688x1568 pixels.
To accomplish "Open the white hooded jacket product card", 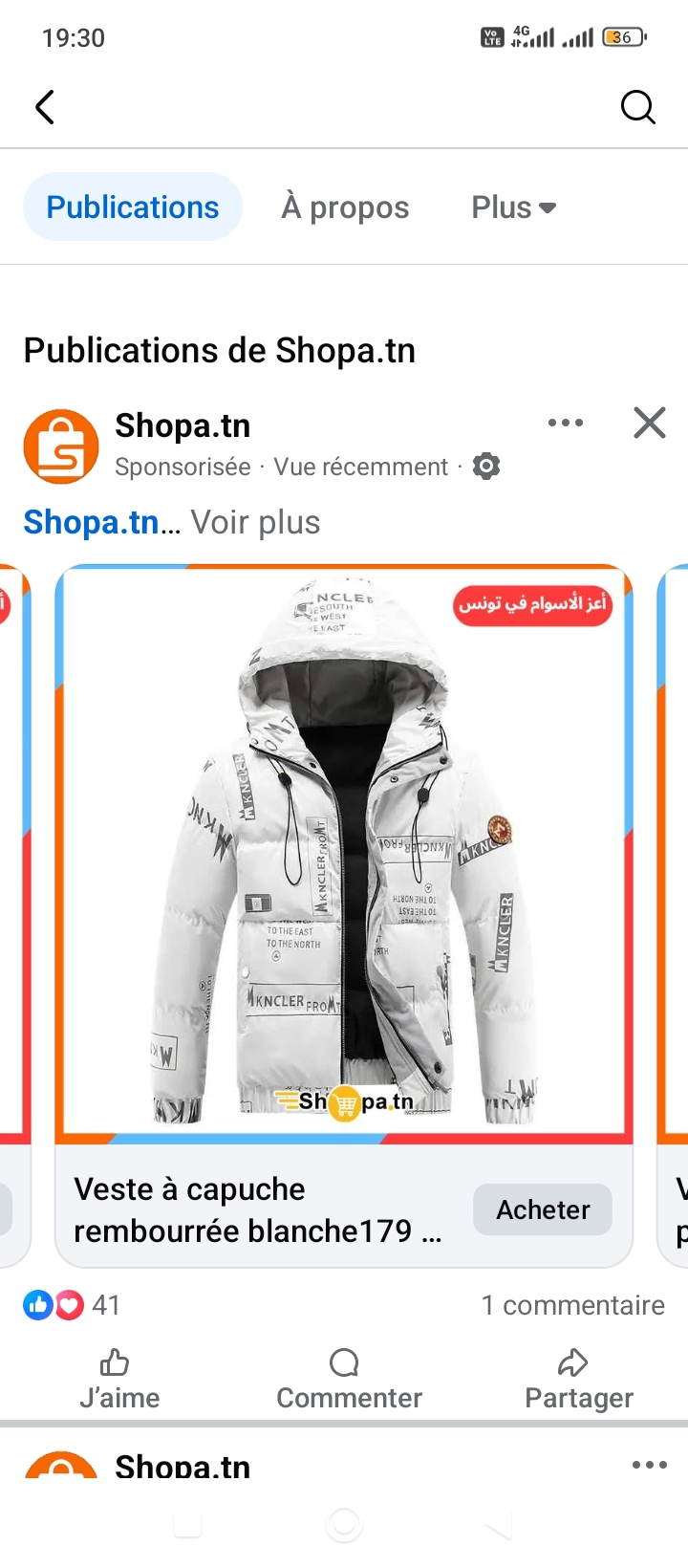I will [x=344, y=851].
